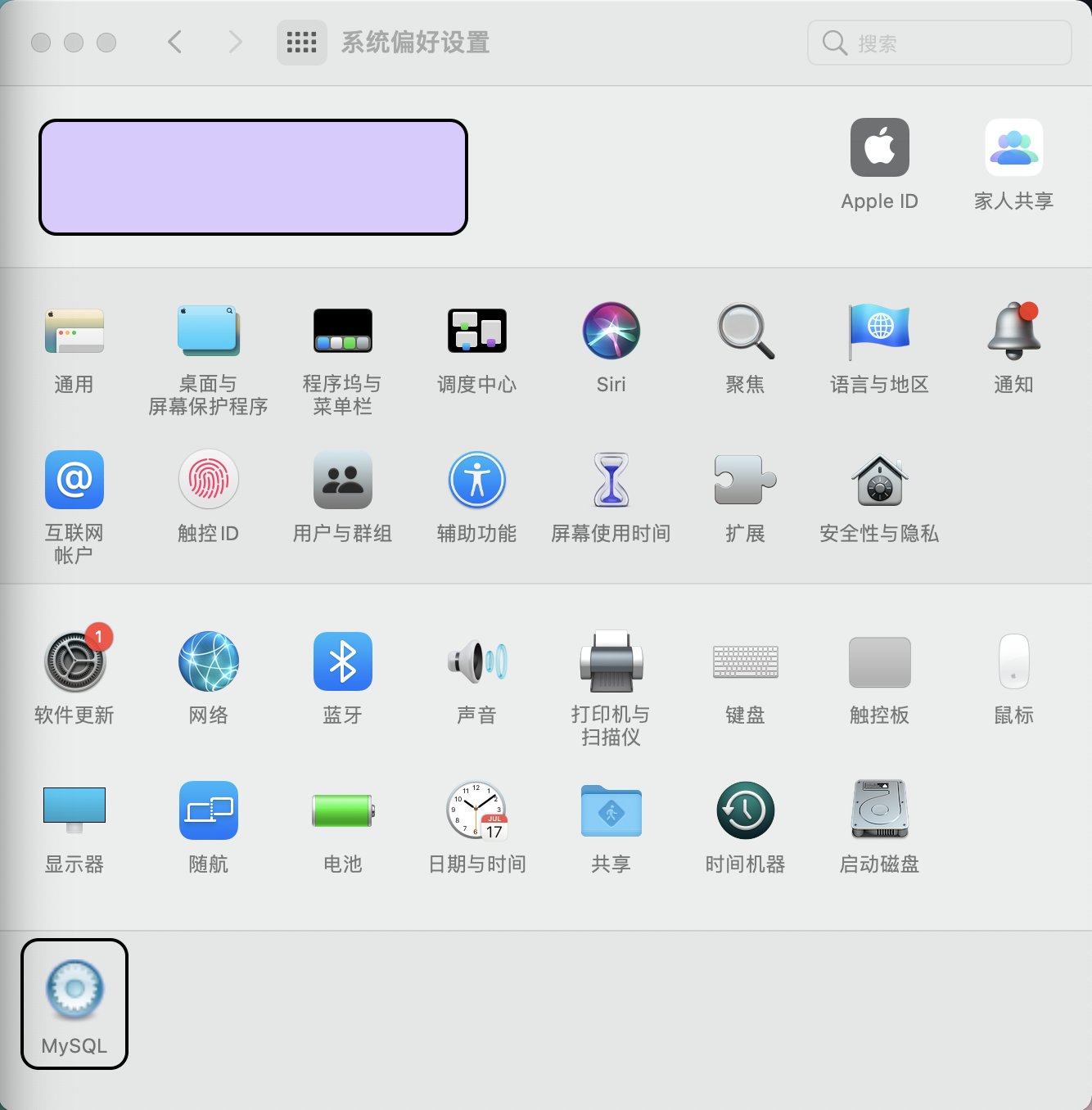Go back with the left arrow

[x=174, y=42]
